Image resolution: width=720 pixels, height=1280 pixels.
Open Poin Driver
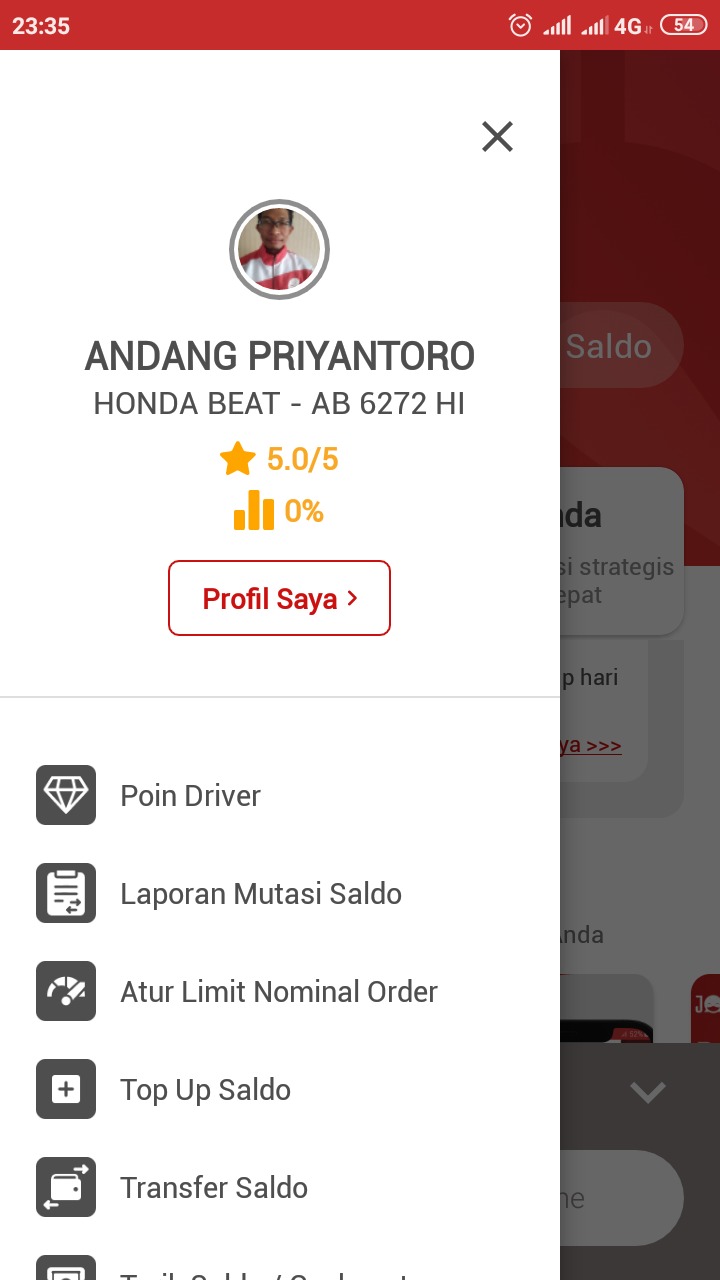tap(190, 796)
